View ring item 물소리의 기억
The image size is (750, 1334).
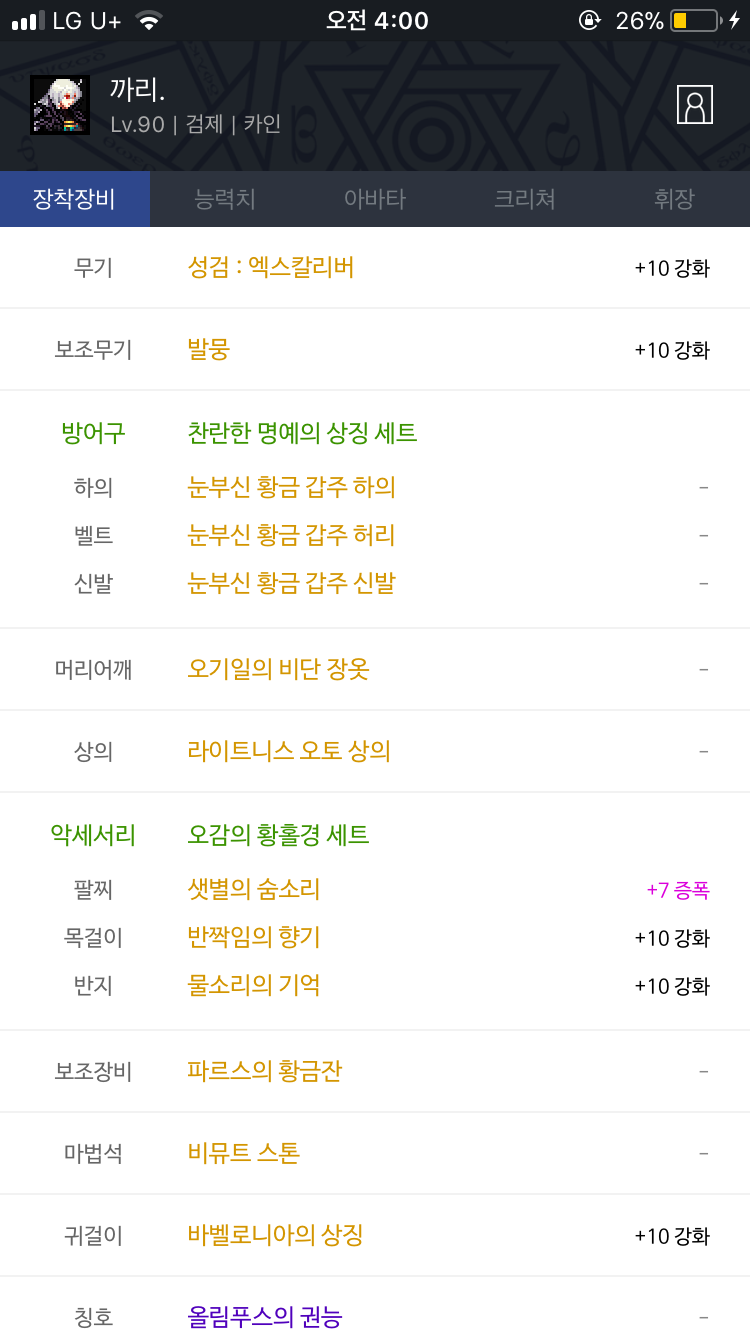tap(254, 985)
